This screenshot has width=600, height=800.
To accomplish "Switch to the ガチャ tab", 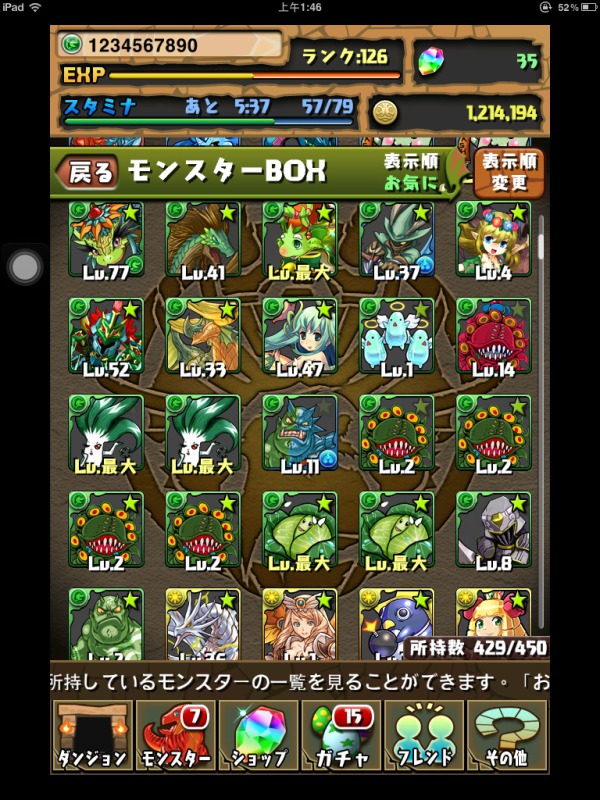I will pyautogui.click(x=342, y=735).
